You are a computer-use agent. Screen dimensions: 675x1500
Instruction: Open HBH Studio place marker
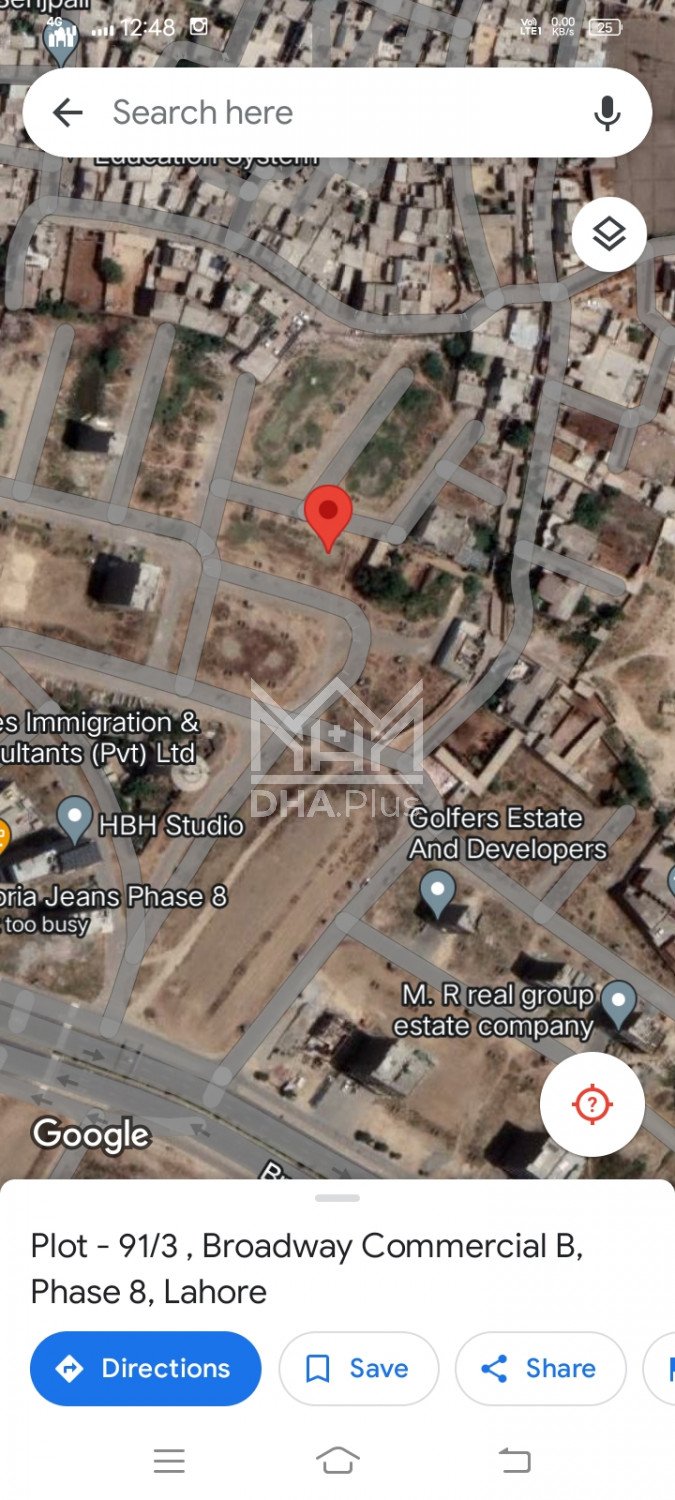75,818
